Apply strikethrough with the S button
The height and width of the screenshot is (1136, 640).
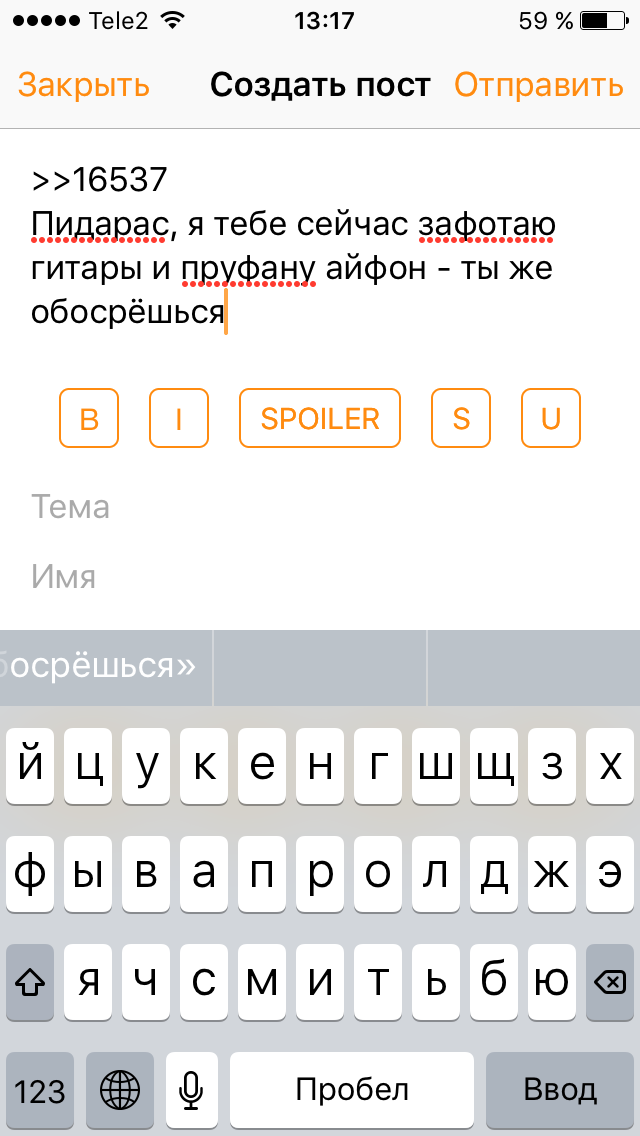(461, 418)
